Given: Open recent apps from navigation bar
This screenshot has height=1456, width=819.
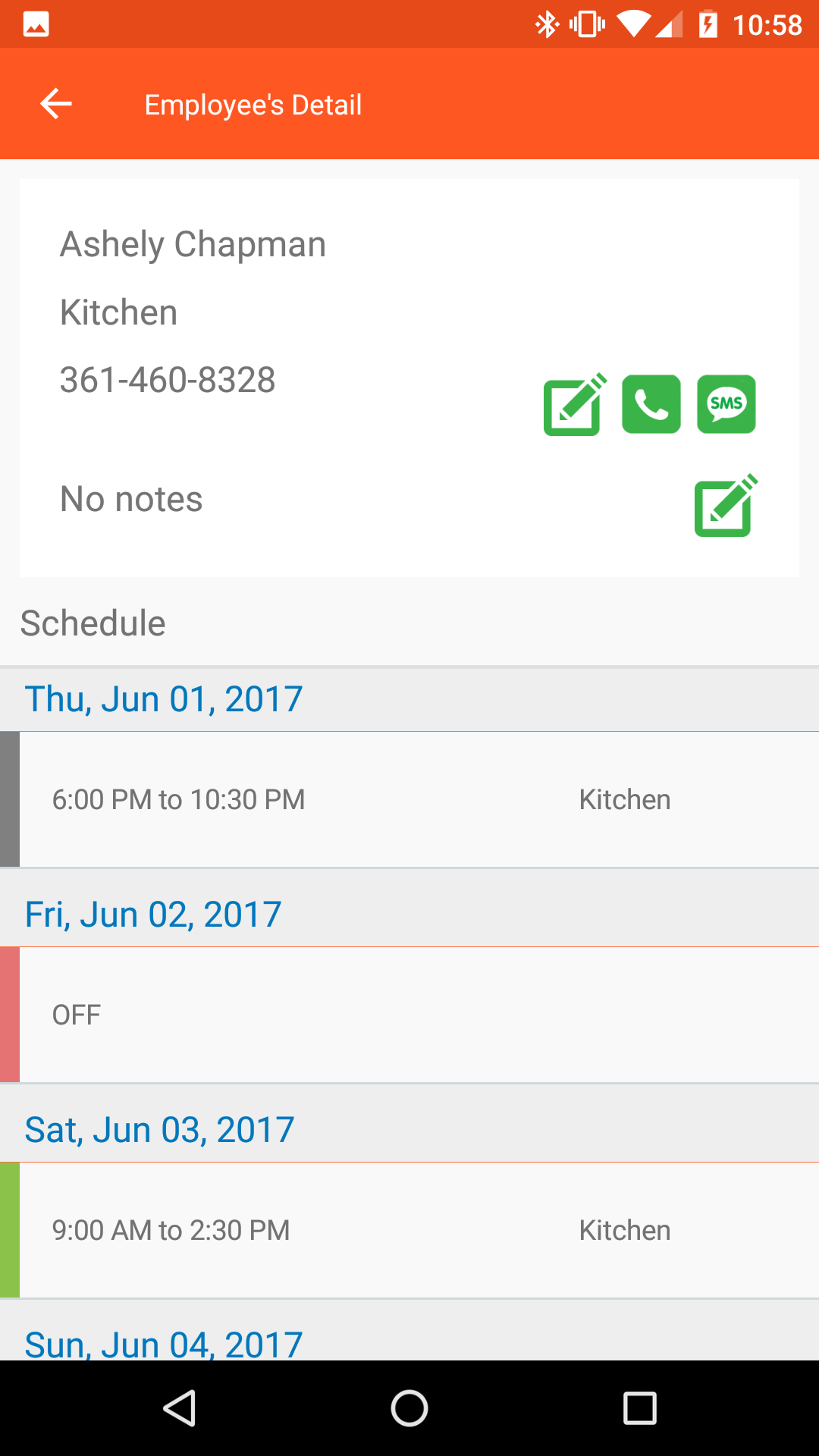Looking at the screenshot, I should [x=639, y=1409].
